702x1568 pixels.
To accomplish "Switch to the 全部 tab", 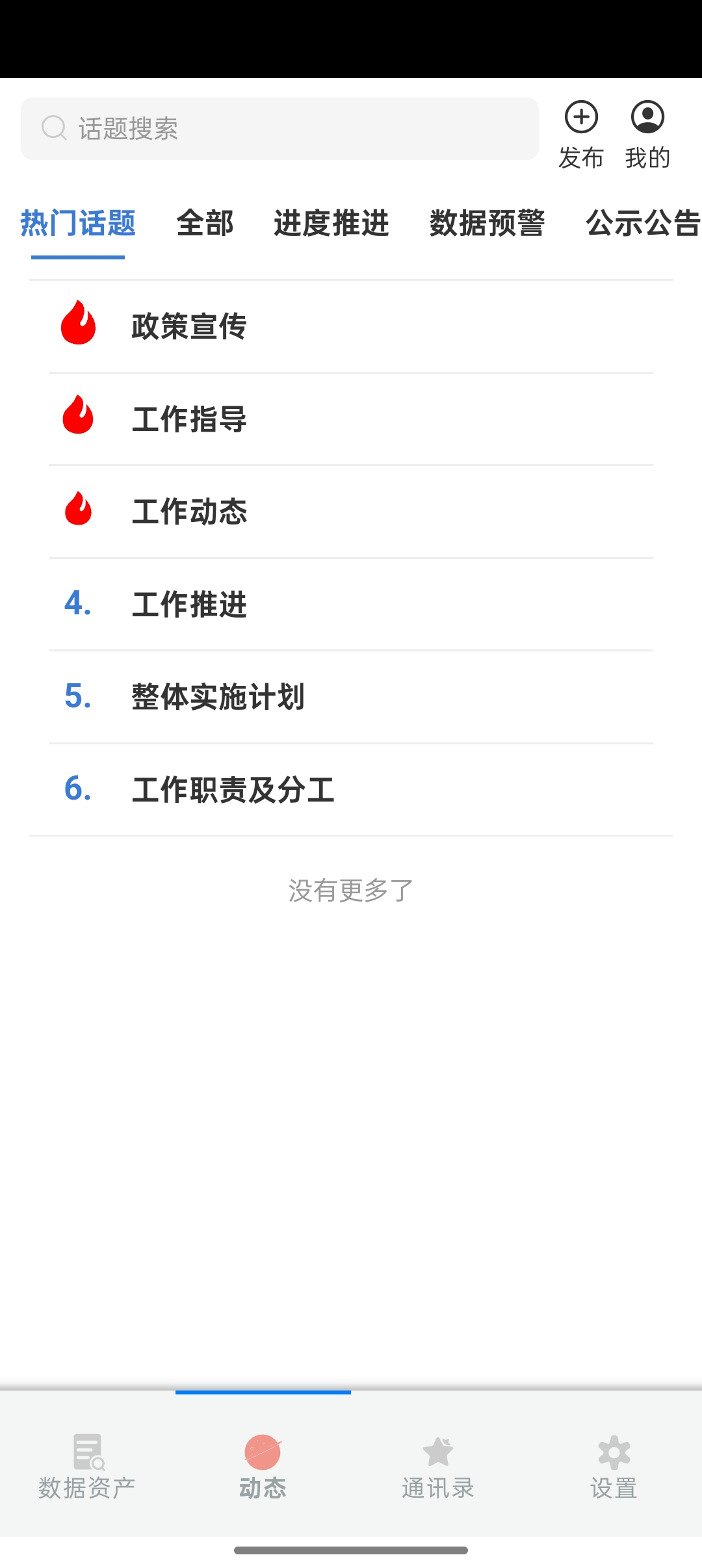I will pos(205,224).
